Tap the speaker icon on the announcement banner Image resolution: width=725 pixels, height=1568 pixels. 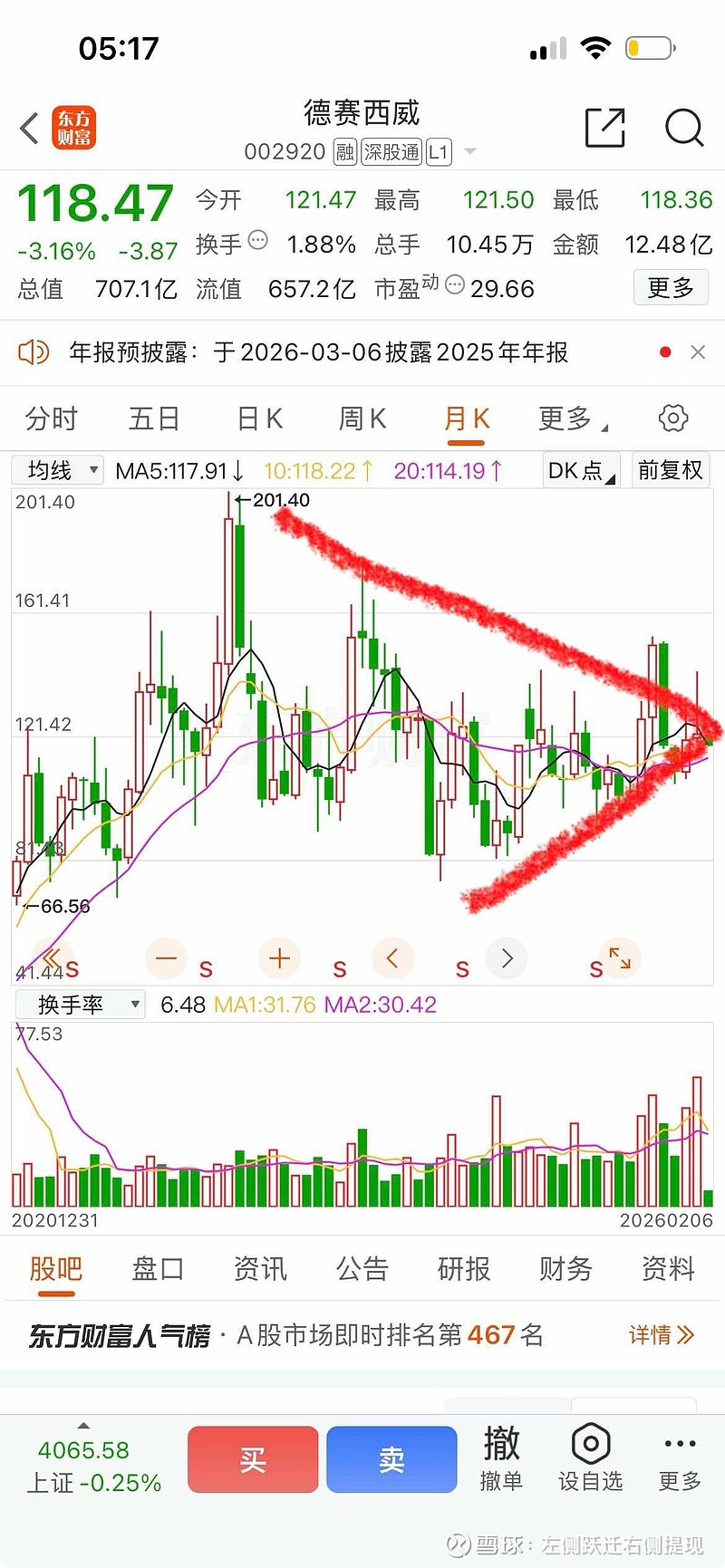pos(34,351)
